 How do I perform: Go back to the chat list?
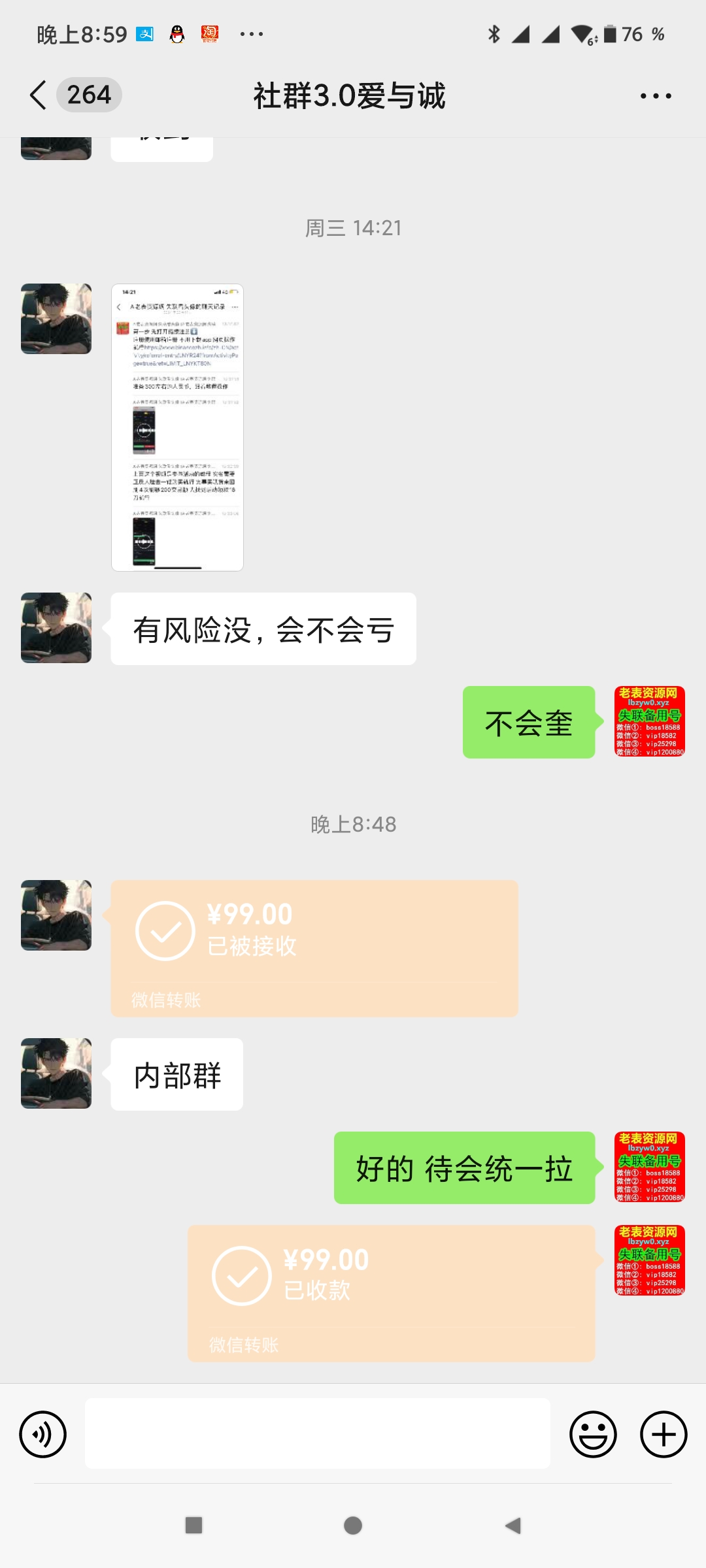[39, 95]
